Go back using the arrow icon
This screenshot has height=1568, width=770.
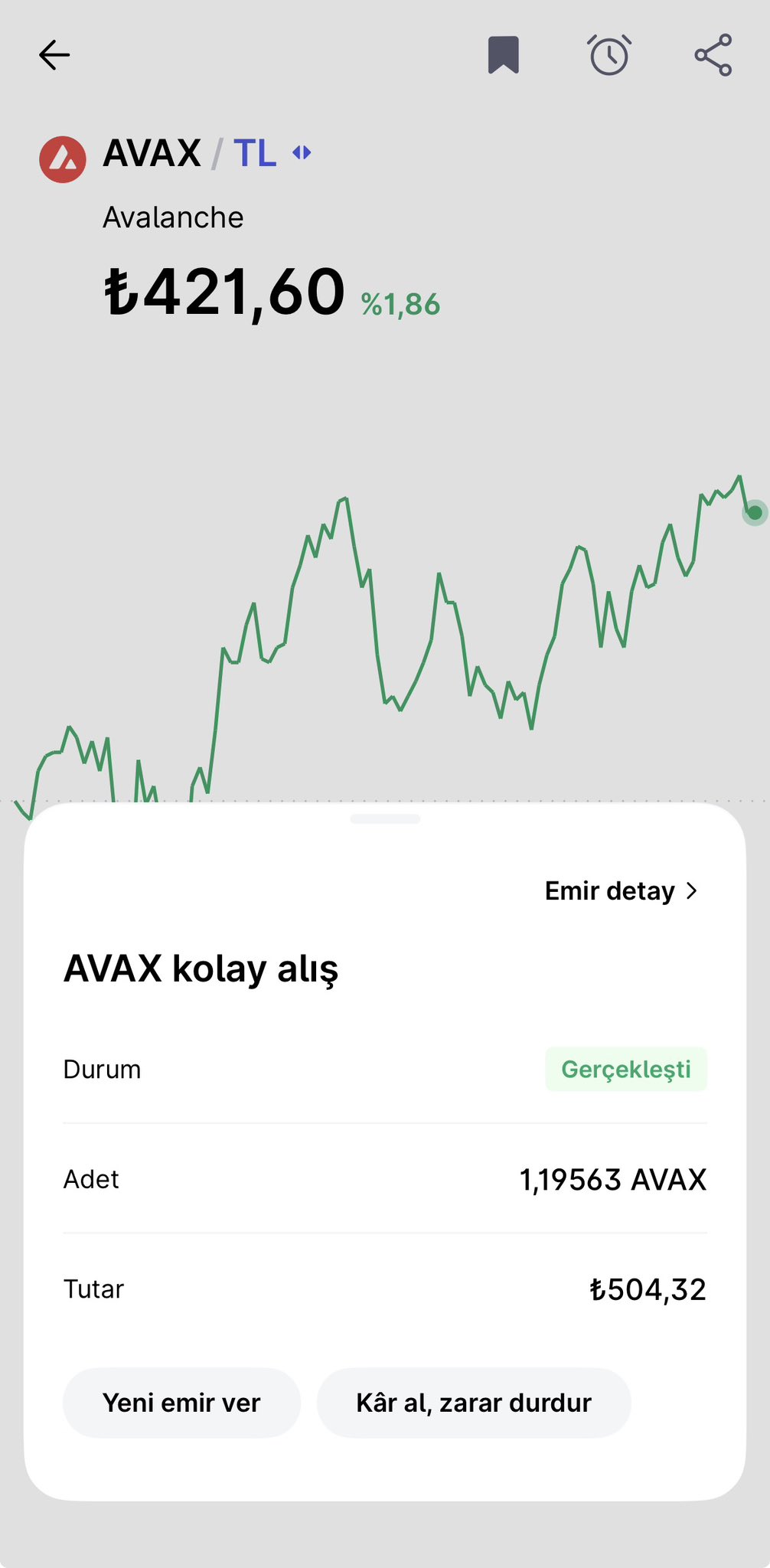click(x=54, y=55)
